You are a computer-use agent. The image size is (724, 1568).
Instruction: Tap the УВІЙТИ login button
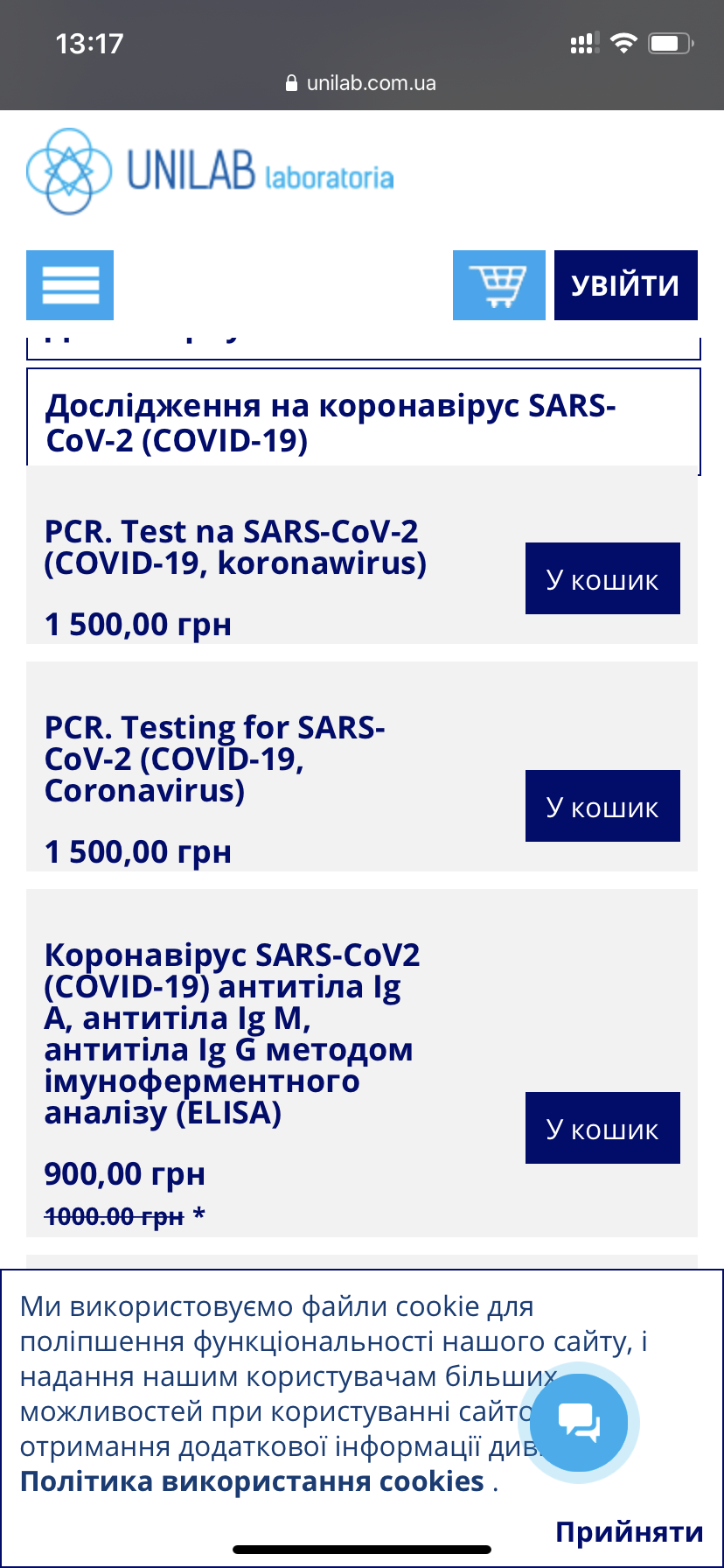pyautogui.click(x=625, y=285)
